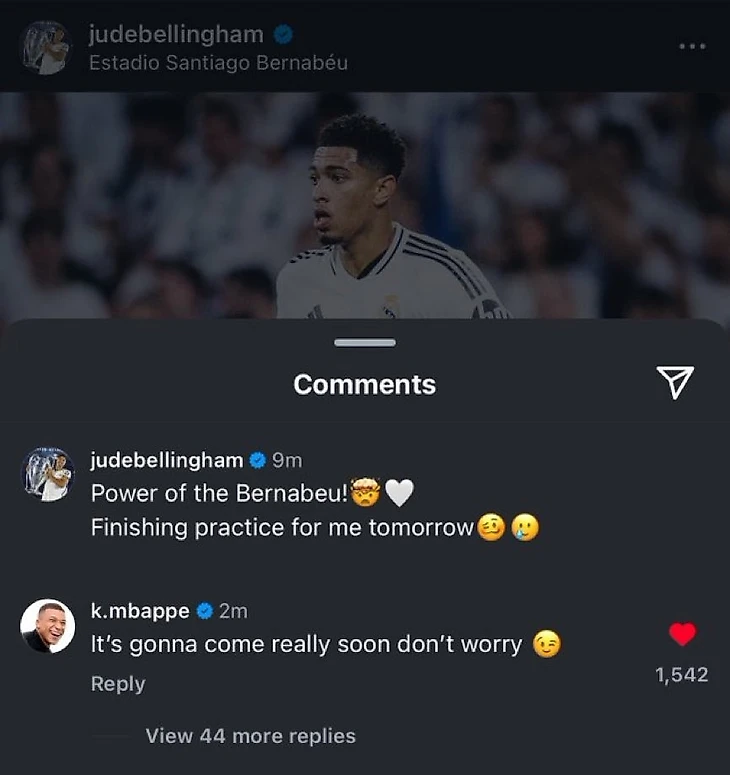Image resolution: width=730 pixels, height=775 pixels.
Task: Open Estadio Santiago Bernabéu location
Action: point(218,62)
